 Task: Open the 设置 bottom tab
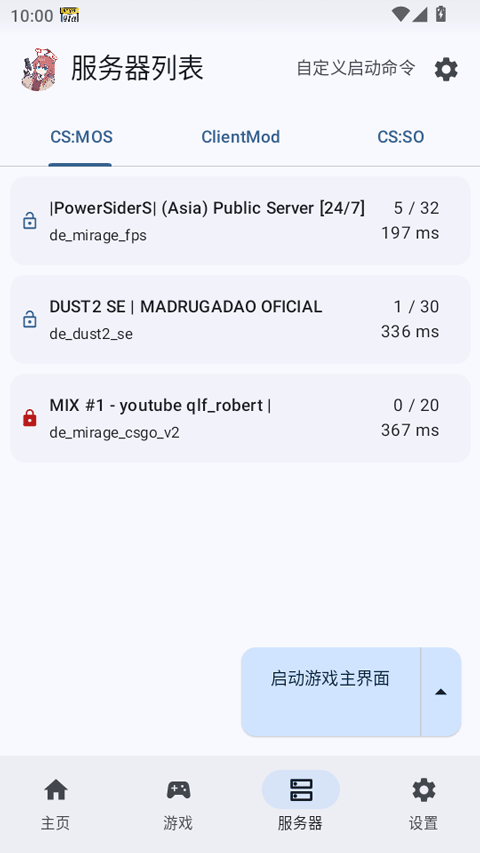(x=423, y=803)
